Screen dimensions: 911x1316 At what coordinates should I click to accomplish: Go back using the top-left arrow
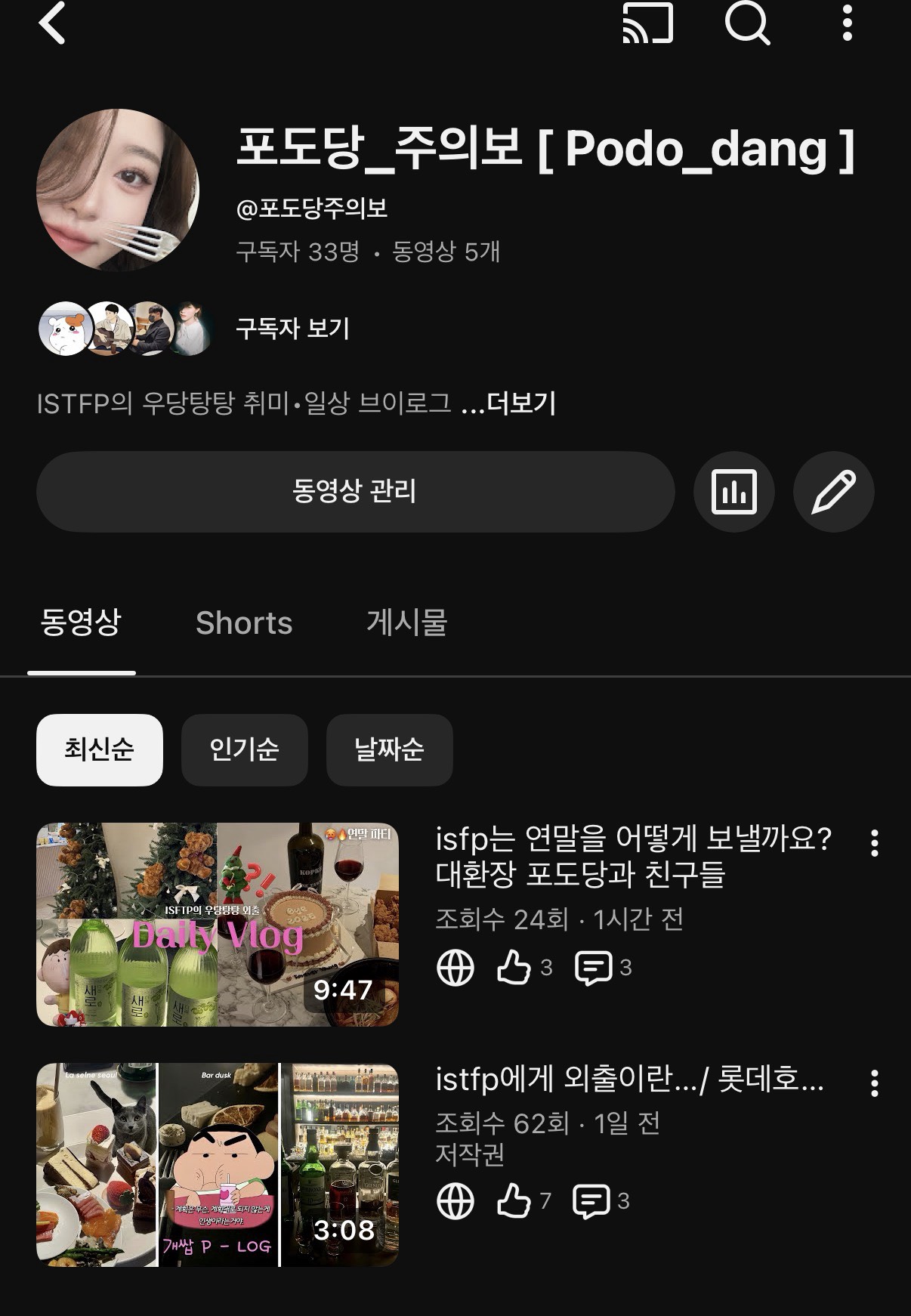[53, 24]
